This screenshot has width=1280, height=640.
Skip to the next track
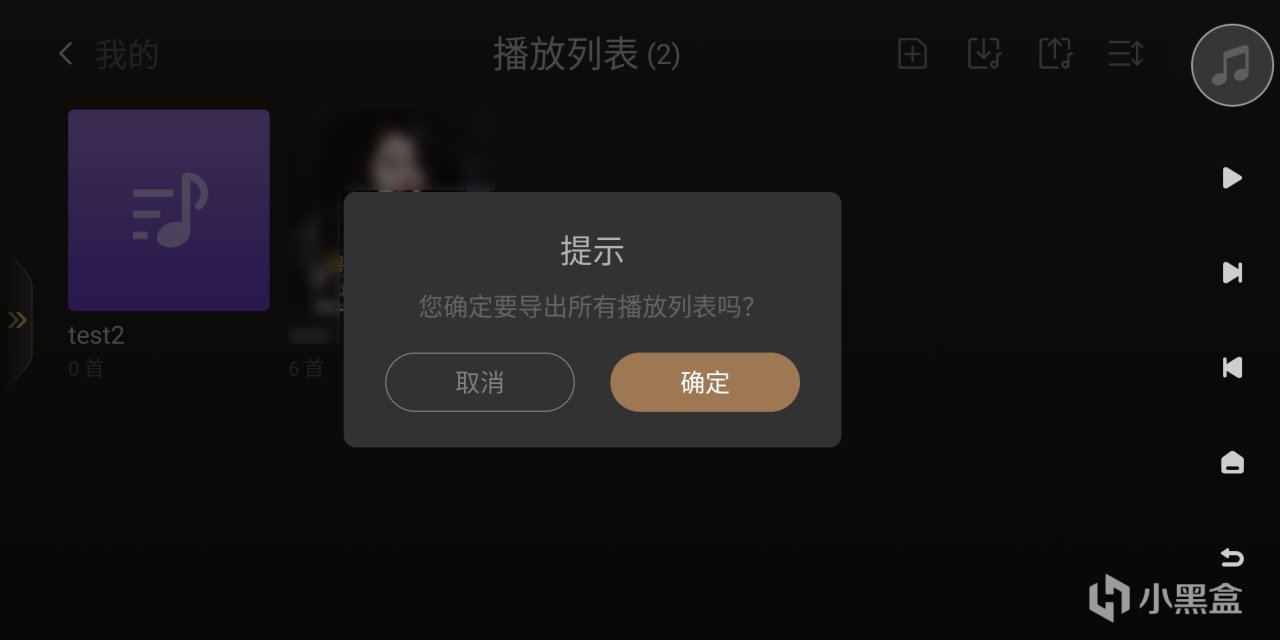pos(1232,272)
